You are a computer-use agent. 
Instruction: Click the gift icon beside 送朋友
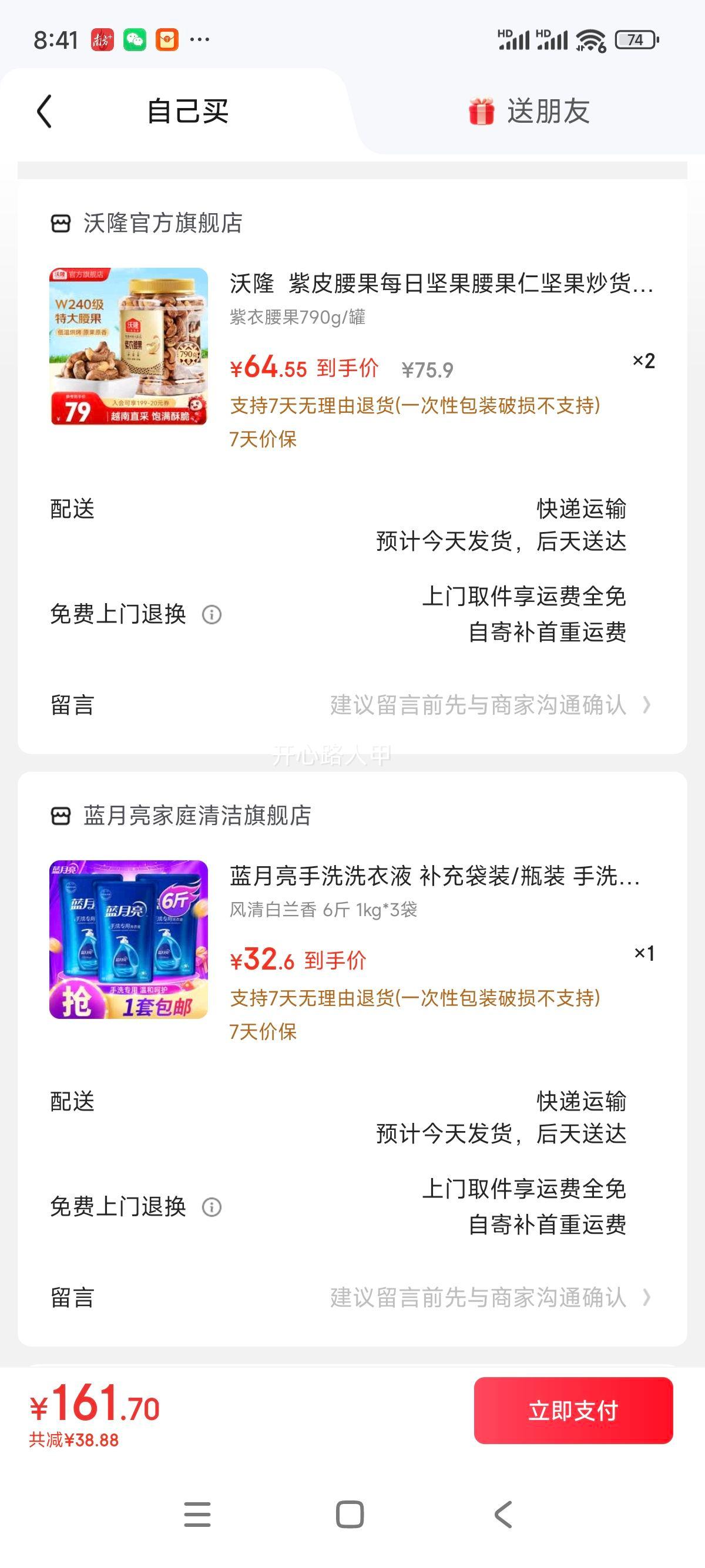pos(483,112)
